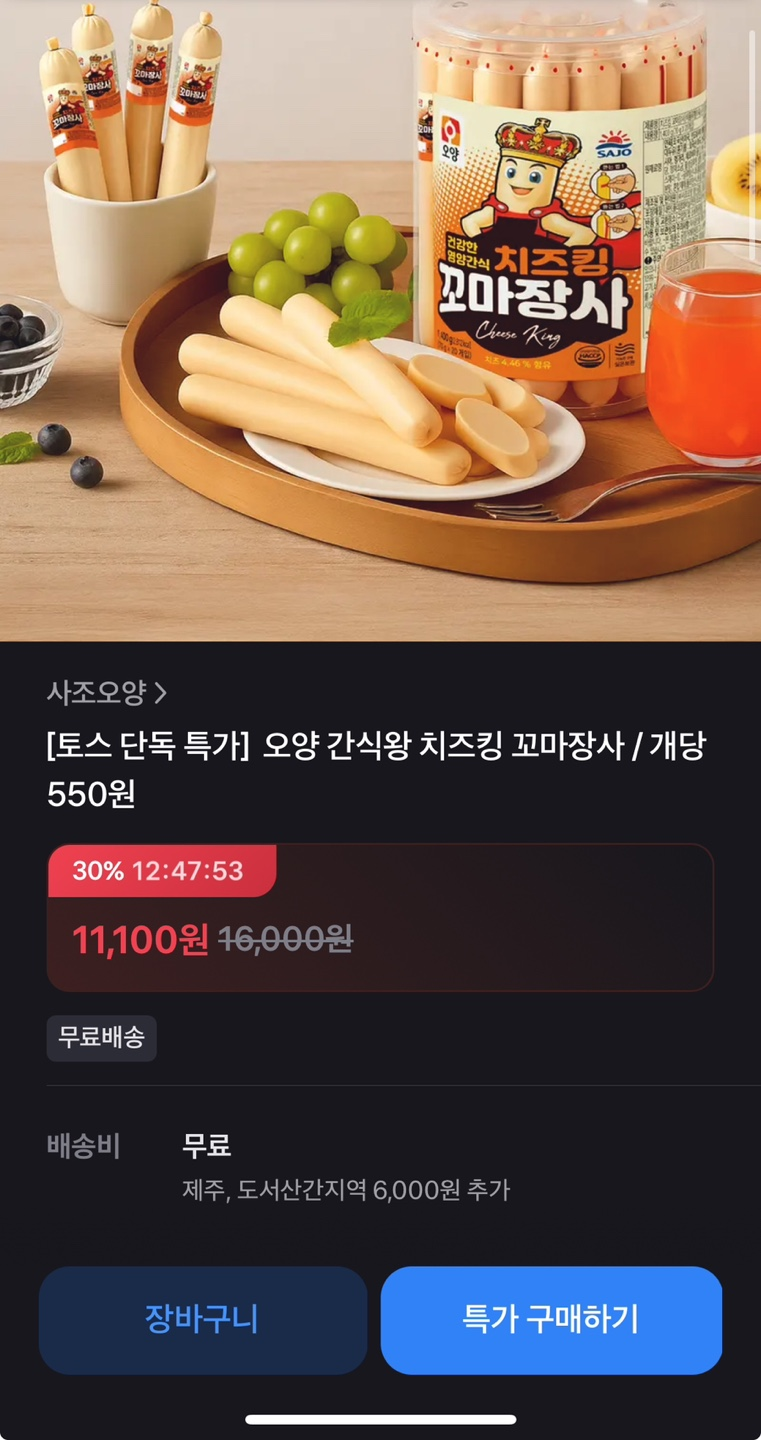Tap 특가 구매하기 to buy now
Viewport: 761px width, 1440px height.
coord(550,1319)
